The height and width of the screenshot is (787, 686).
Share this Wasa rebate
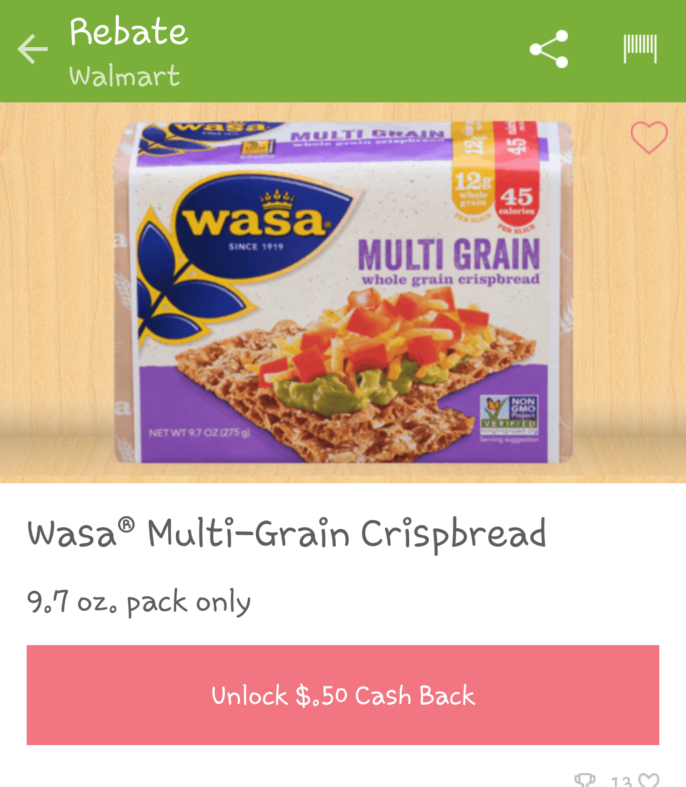pyautogui.click(x=548, y=49)
